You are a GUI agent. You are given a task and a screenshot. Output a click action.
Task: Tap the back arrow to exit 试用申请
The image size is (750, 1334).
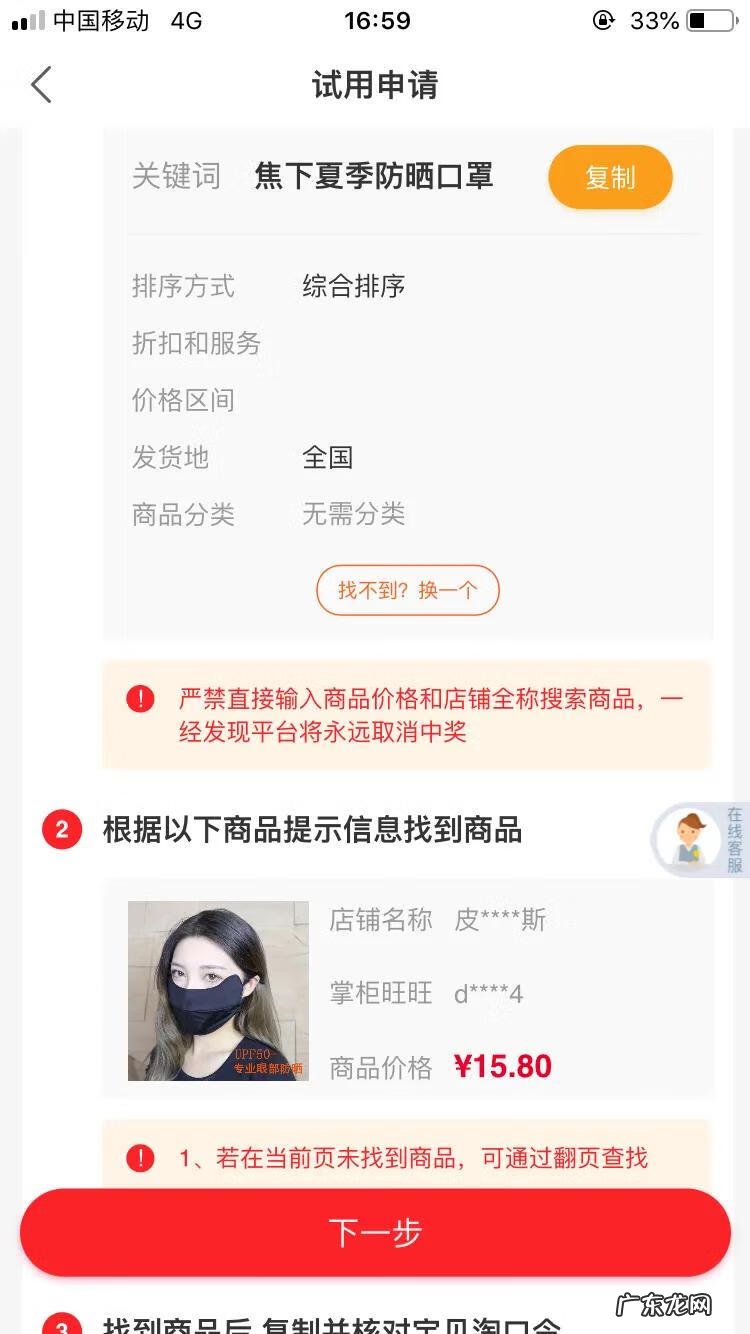[x=40, y=85]
